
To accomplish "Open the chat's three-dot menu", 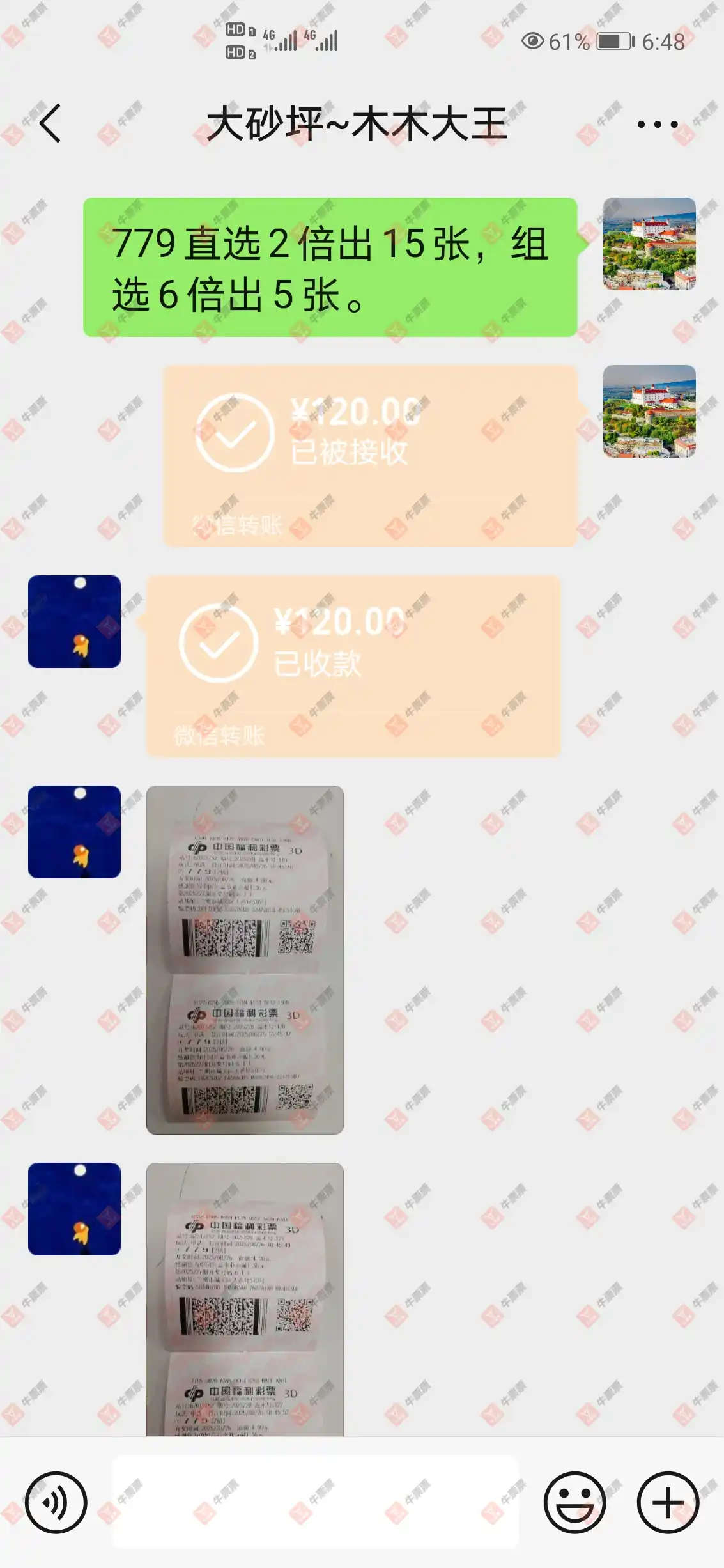I will 657,124.
